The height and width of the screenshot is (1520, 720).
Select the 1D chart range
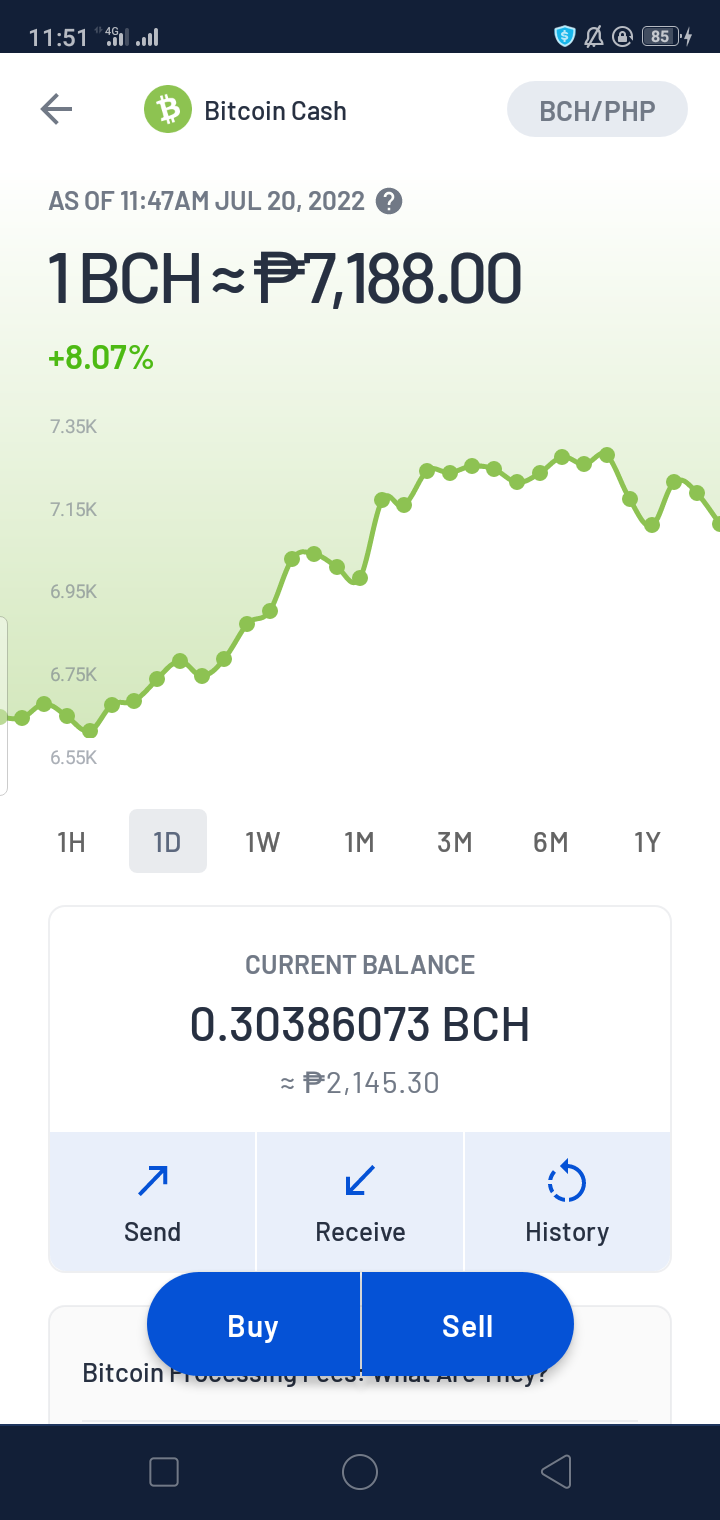167,842
